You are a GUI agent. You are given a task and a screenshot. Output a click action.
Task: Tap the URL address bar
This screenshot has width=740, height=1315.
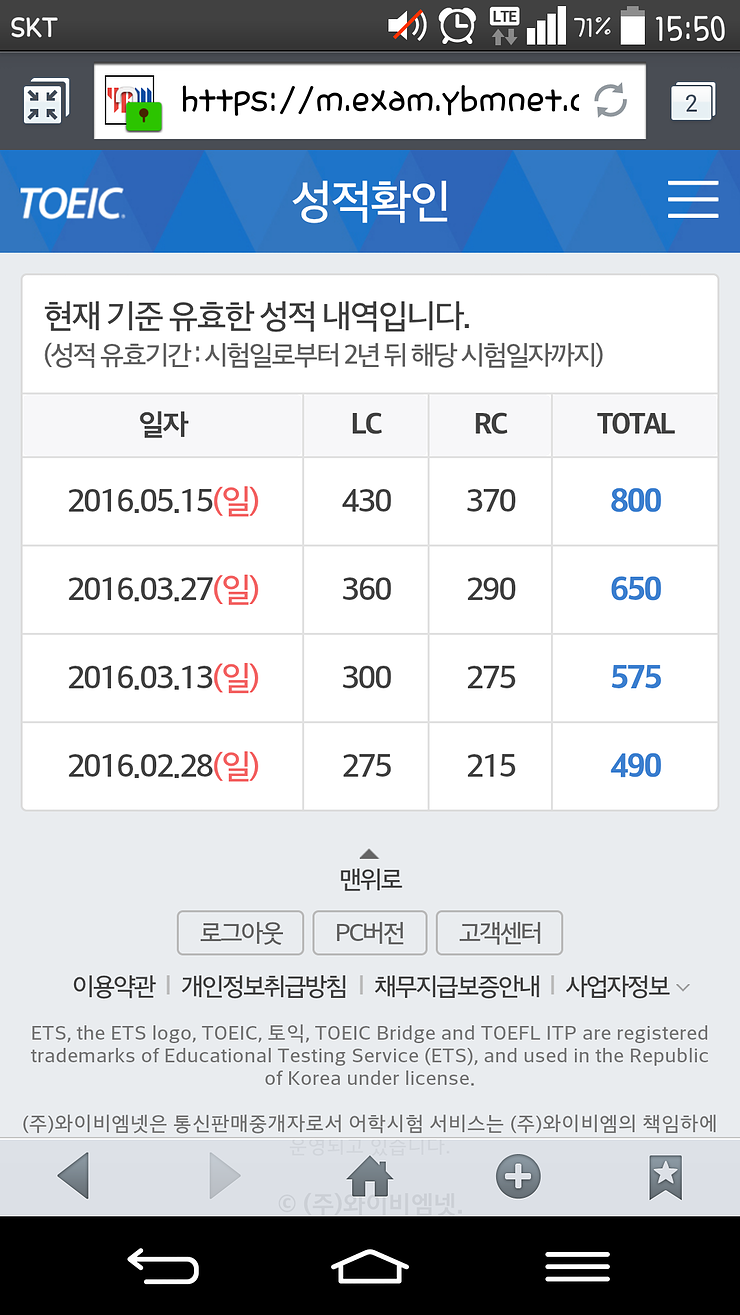[370, 101]
